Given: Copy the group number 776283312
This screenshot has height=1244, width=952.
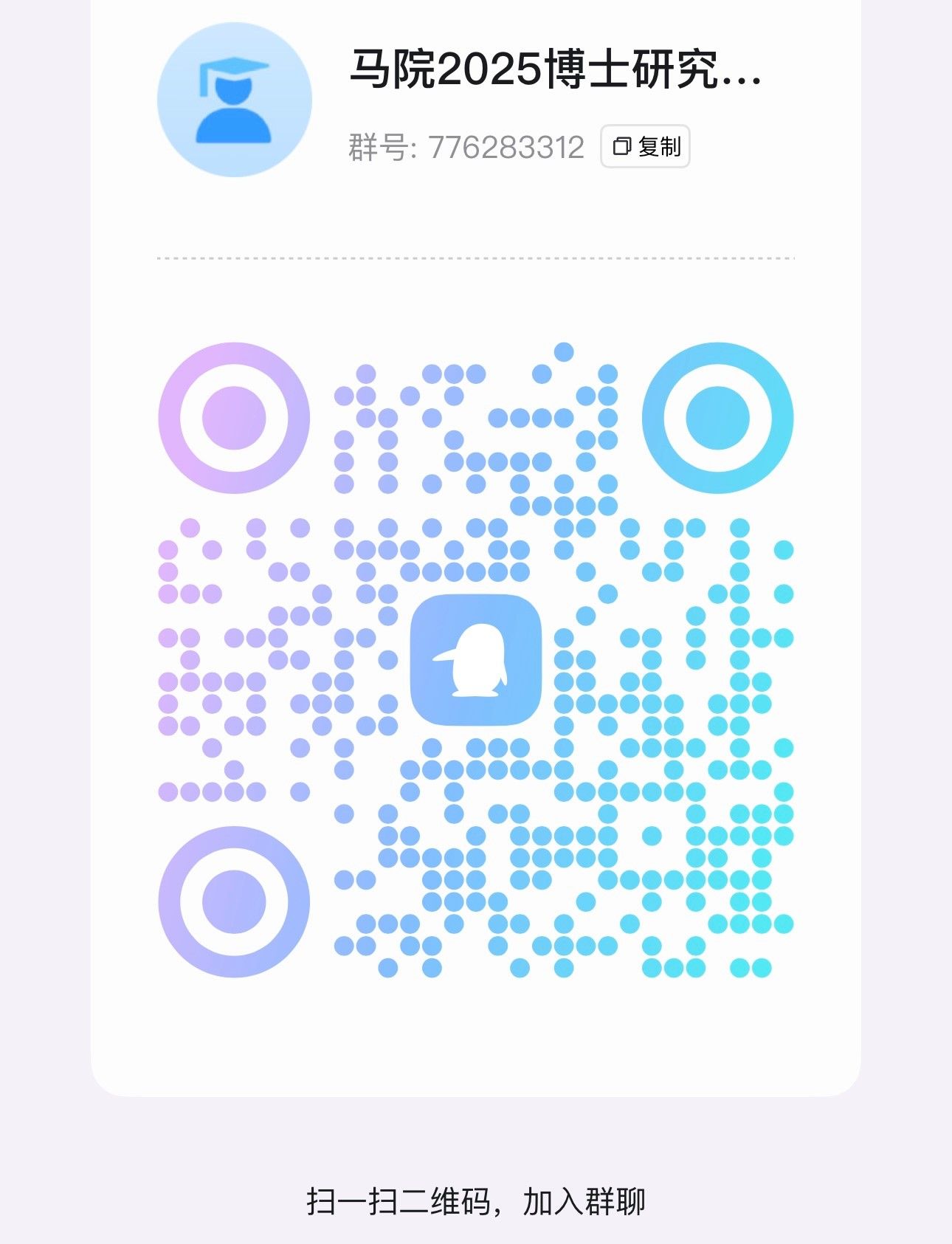Looking at the screenshot, I should [645, 146].
